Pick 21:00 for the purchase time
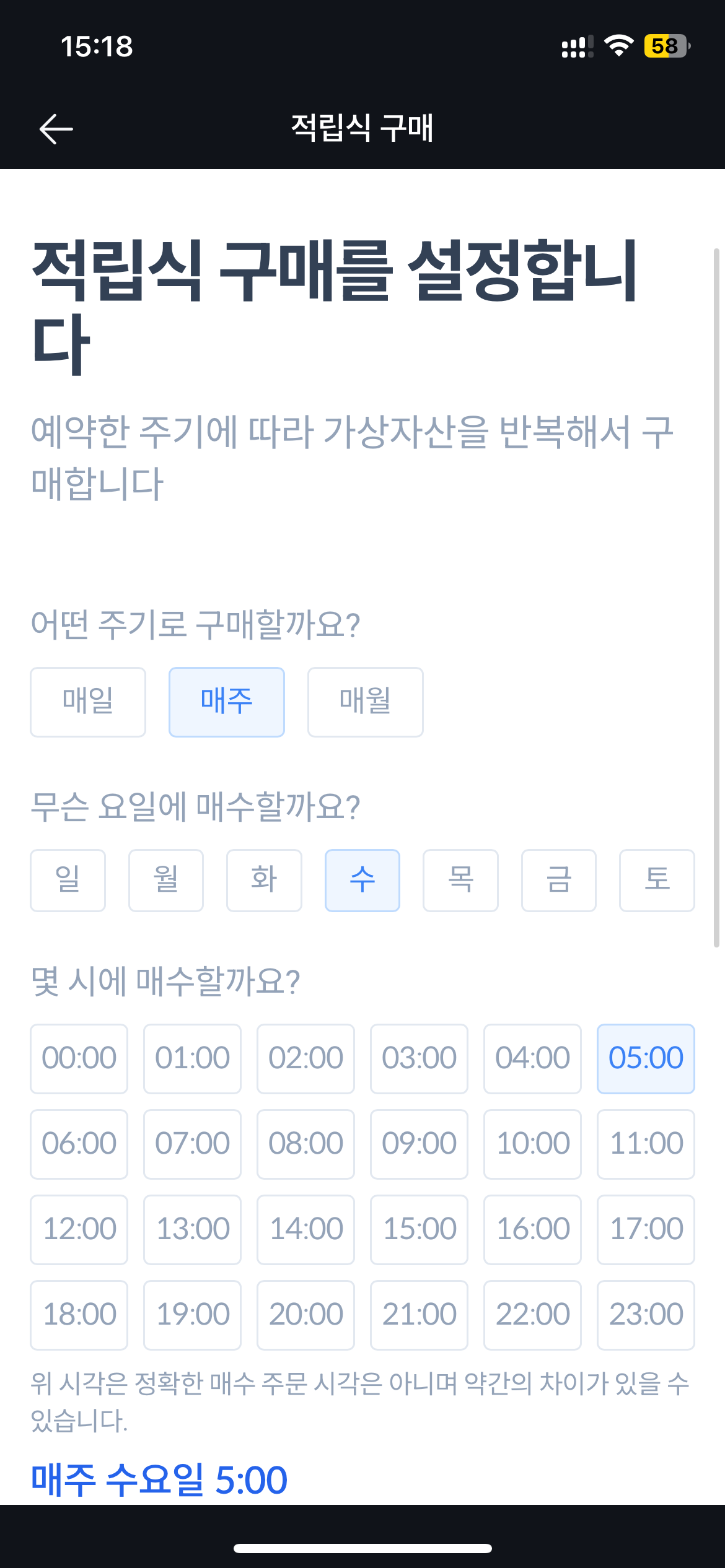725x1568 pixels. 419,1315
